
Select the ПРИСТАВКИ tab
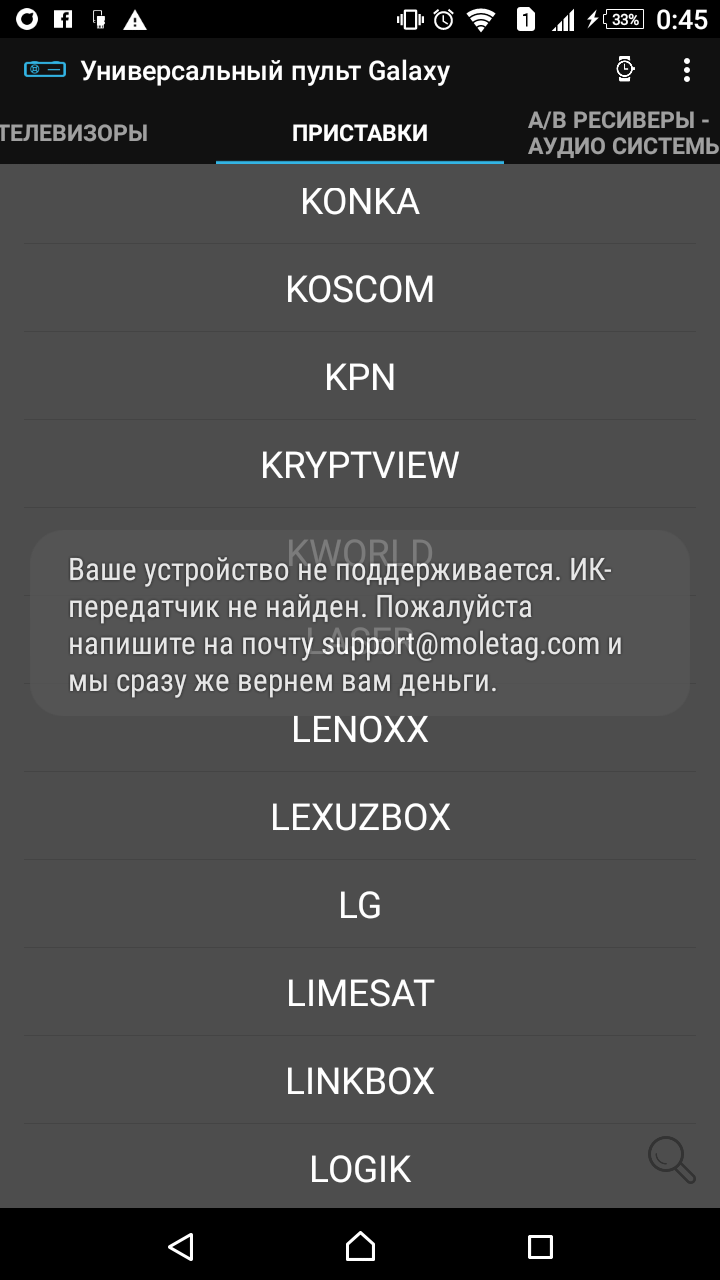[x=360, y=133]
